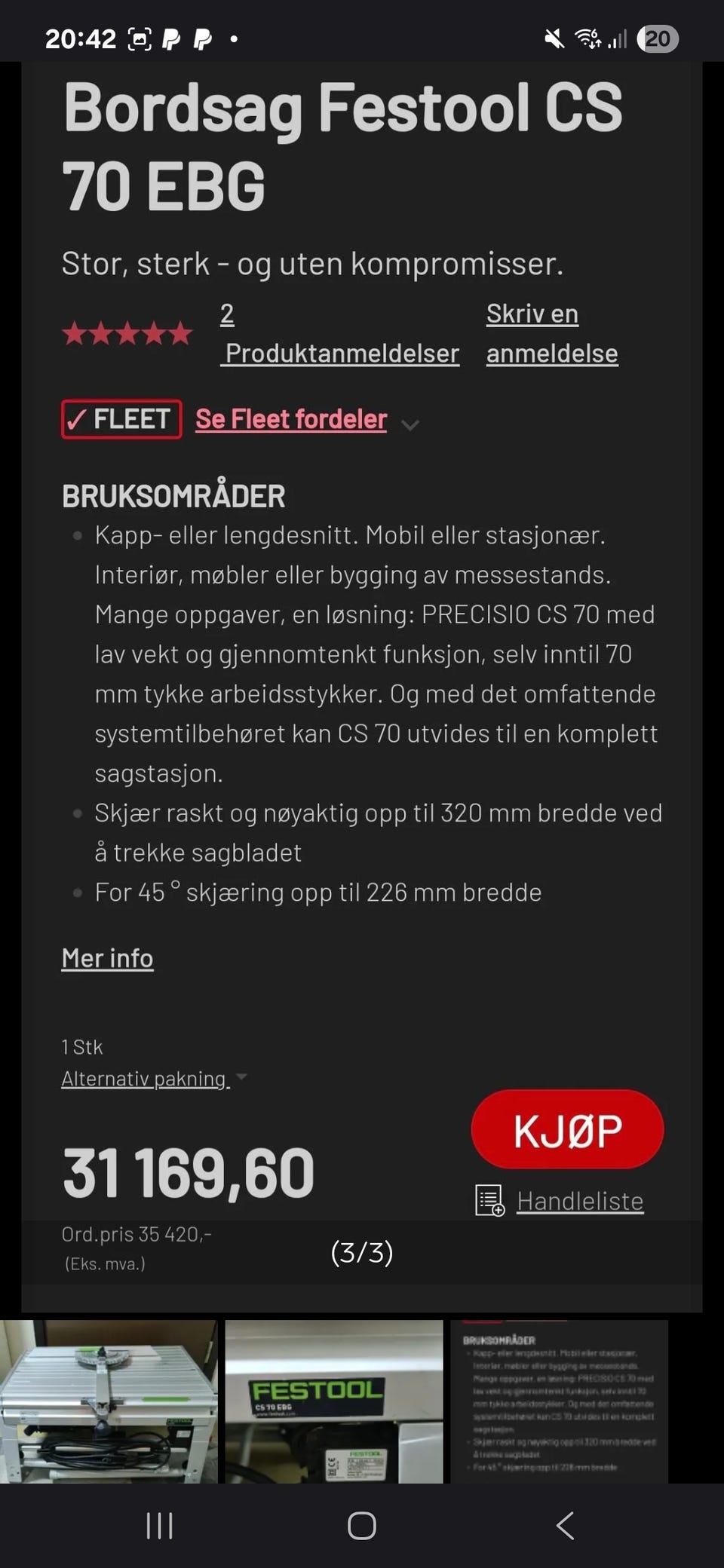Open Skriv en anmeldelse
Screen dimensions: 724x1568
pyautogui.click(x=551, y=332)
